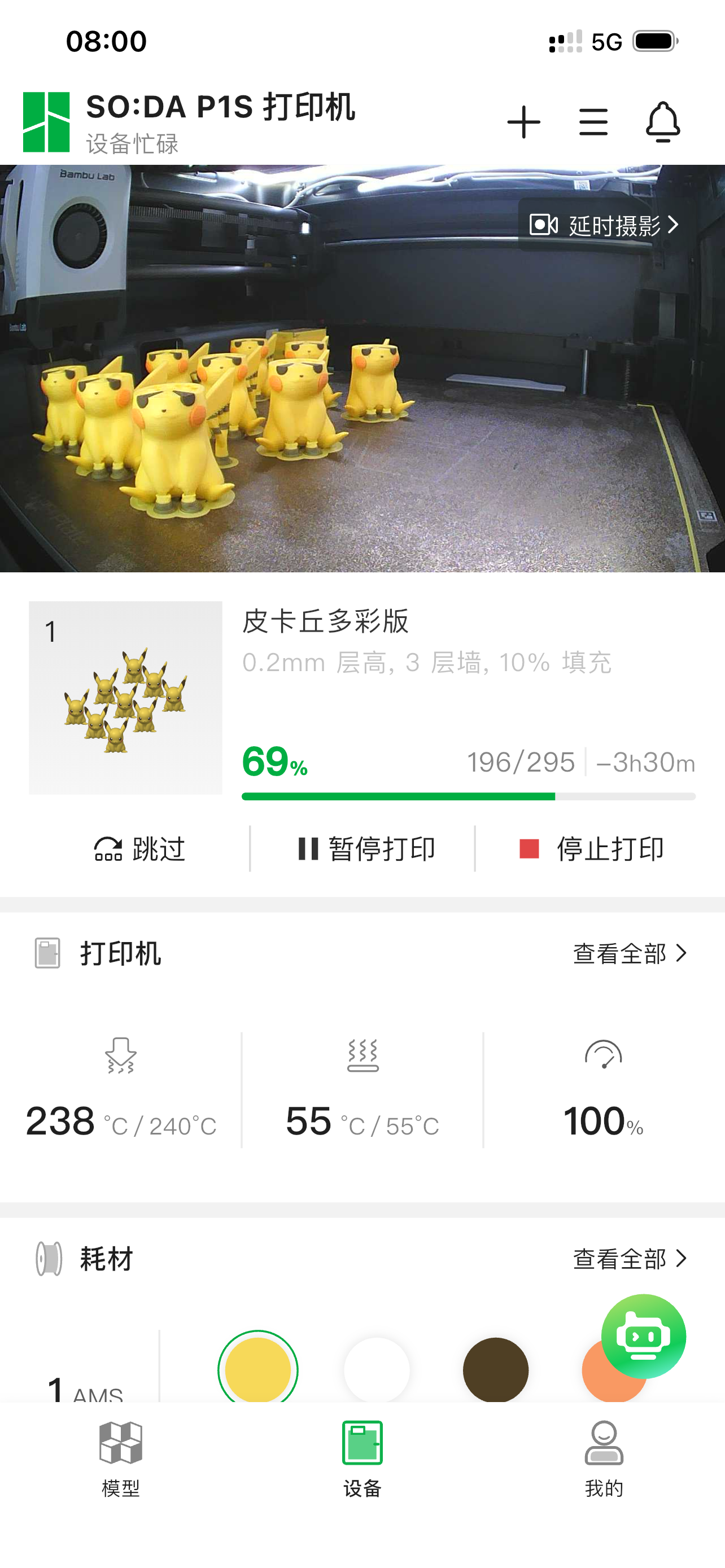Tap 跳过 to skip objects
This screenshot has width=725, height=1568.
pos(139,848)
